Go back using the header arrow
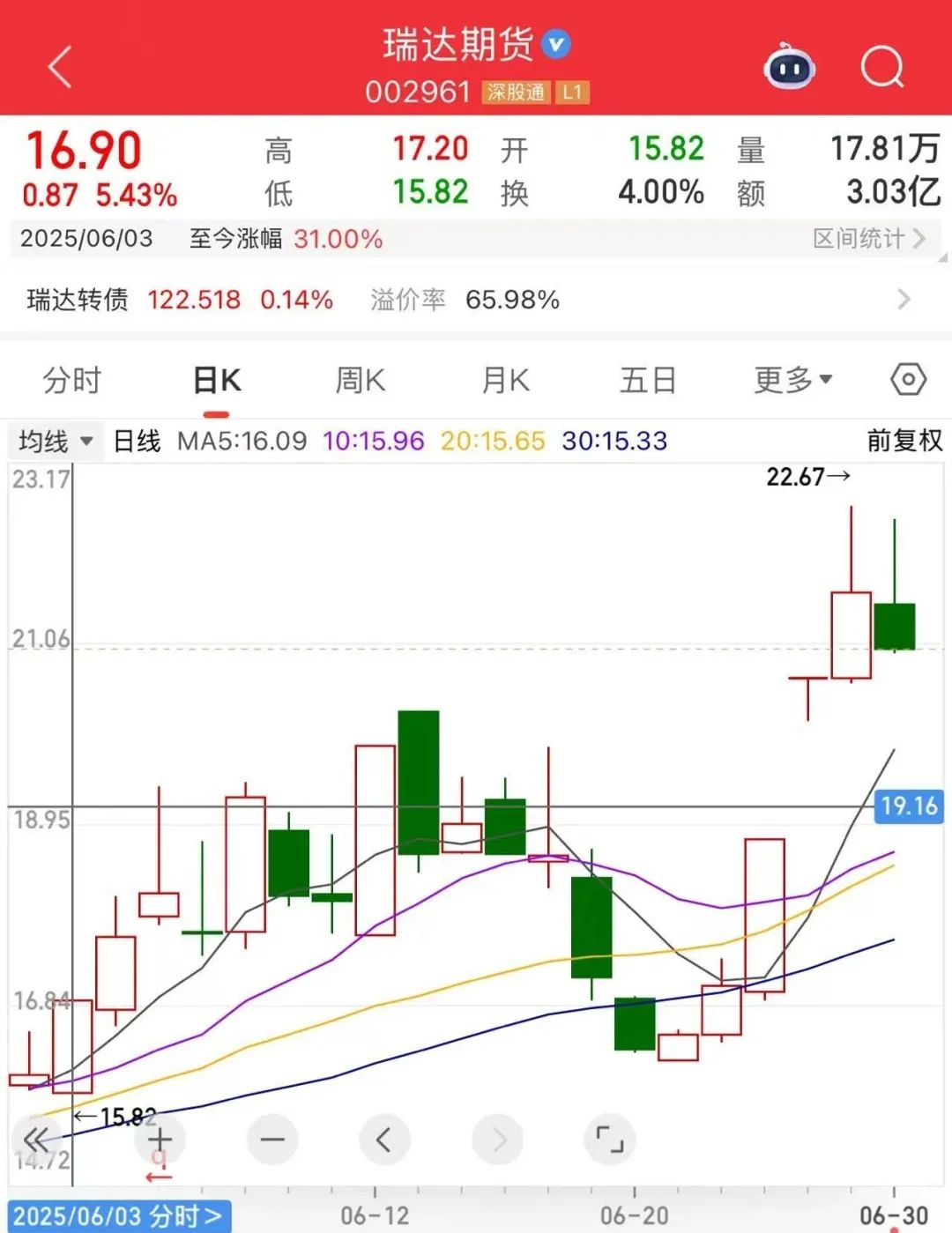 (x=60, y=68)
